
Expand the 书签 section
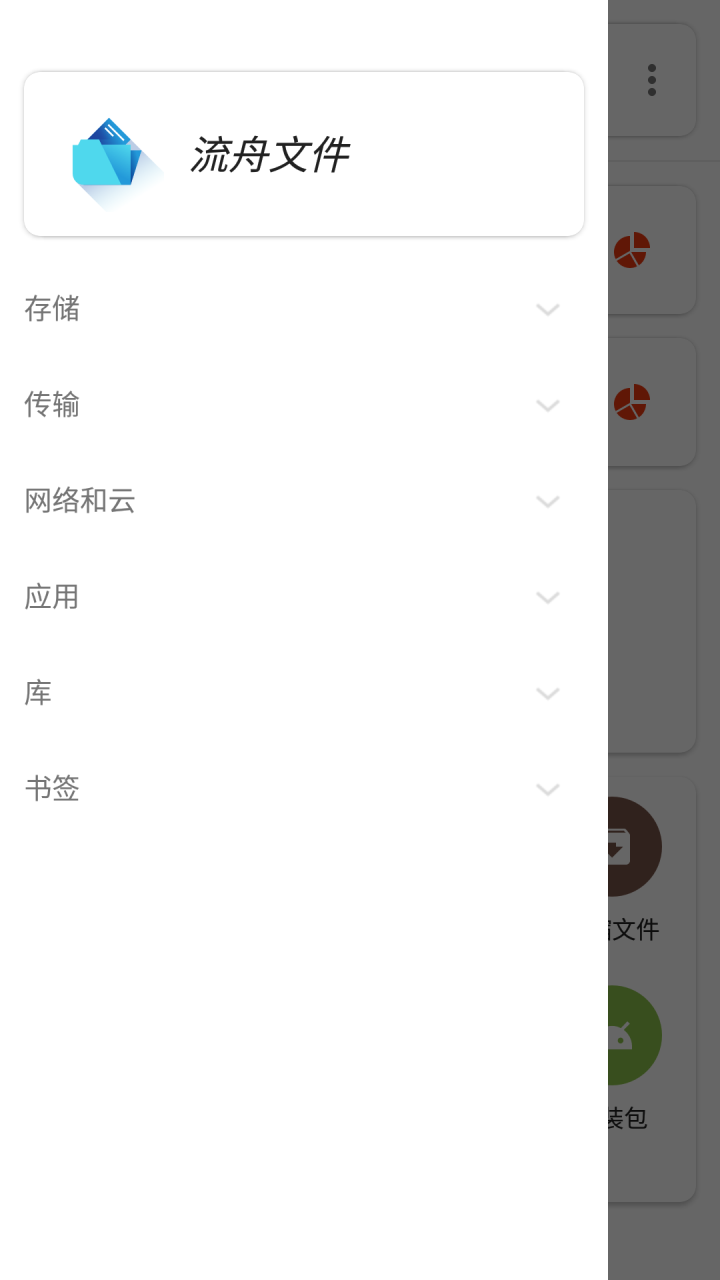point(547,789)
